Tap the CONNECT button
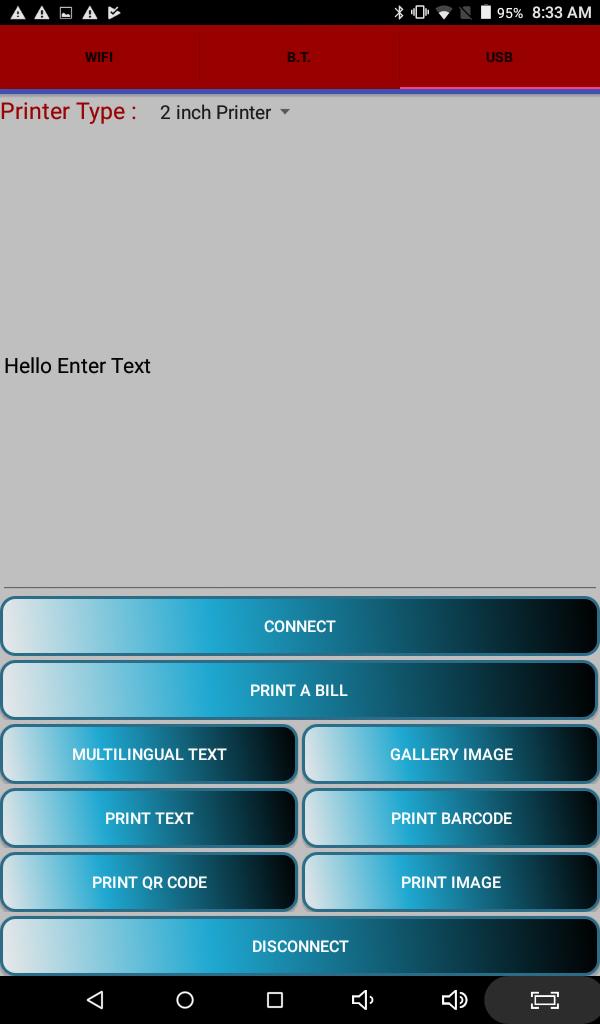This screenshot has height=1024, width=600. click(300, 626)
